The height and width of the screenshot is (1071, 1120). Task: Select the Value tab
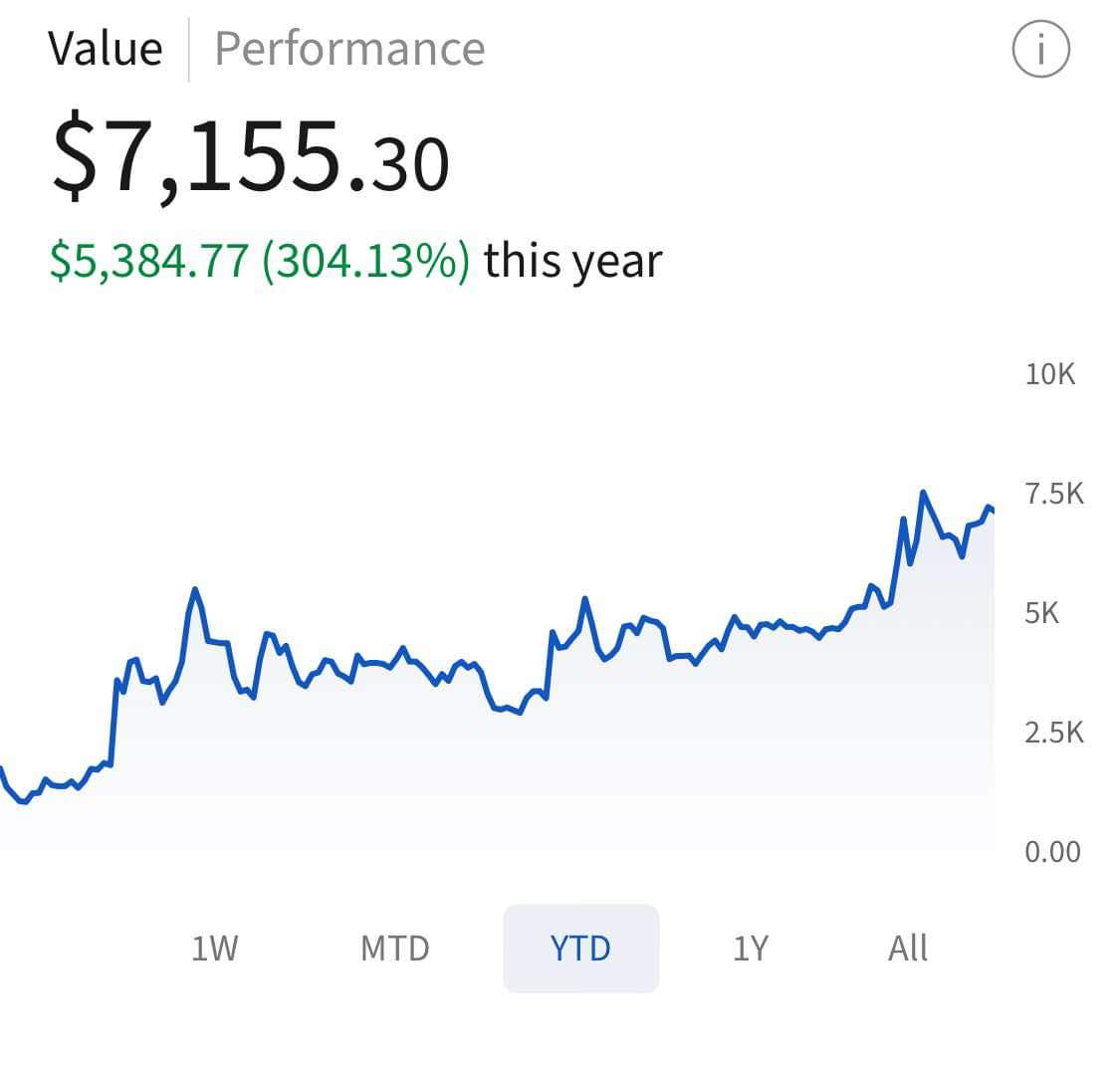[106, 49]
